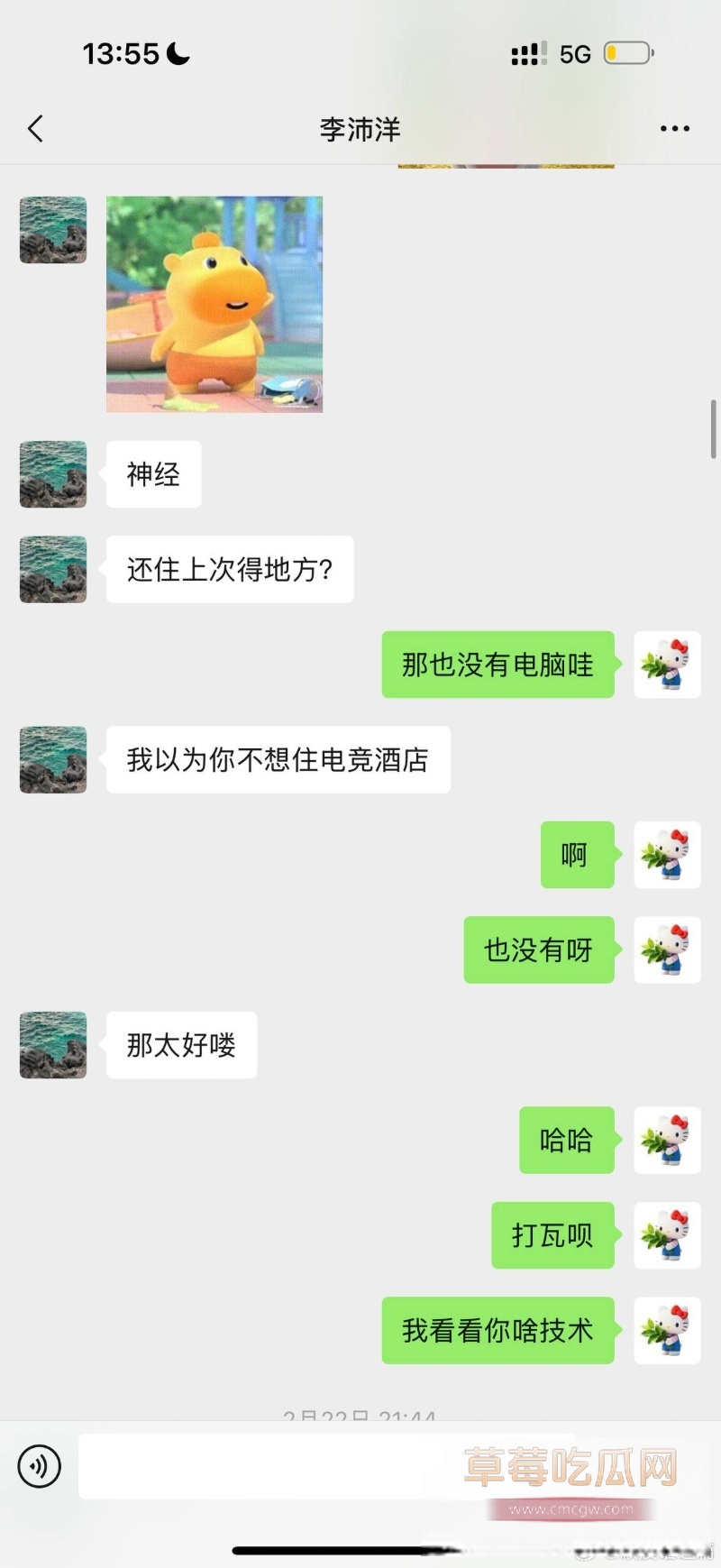Tap the moon Do Not Disturb icon
The height and width of the screenshot is (1568, 721).
(x=177, y=52)
